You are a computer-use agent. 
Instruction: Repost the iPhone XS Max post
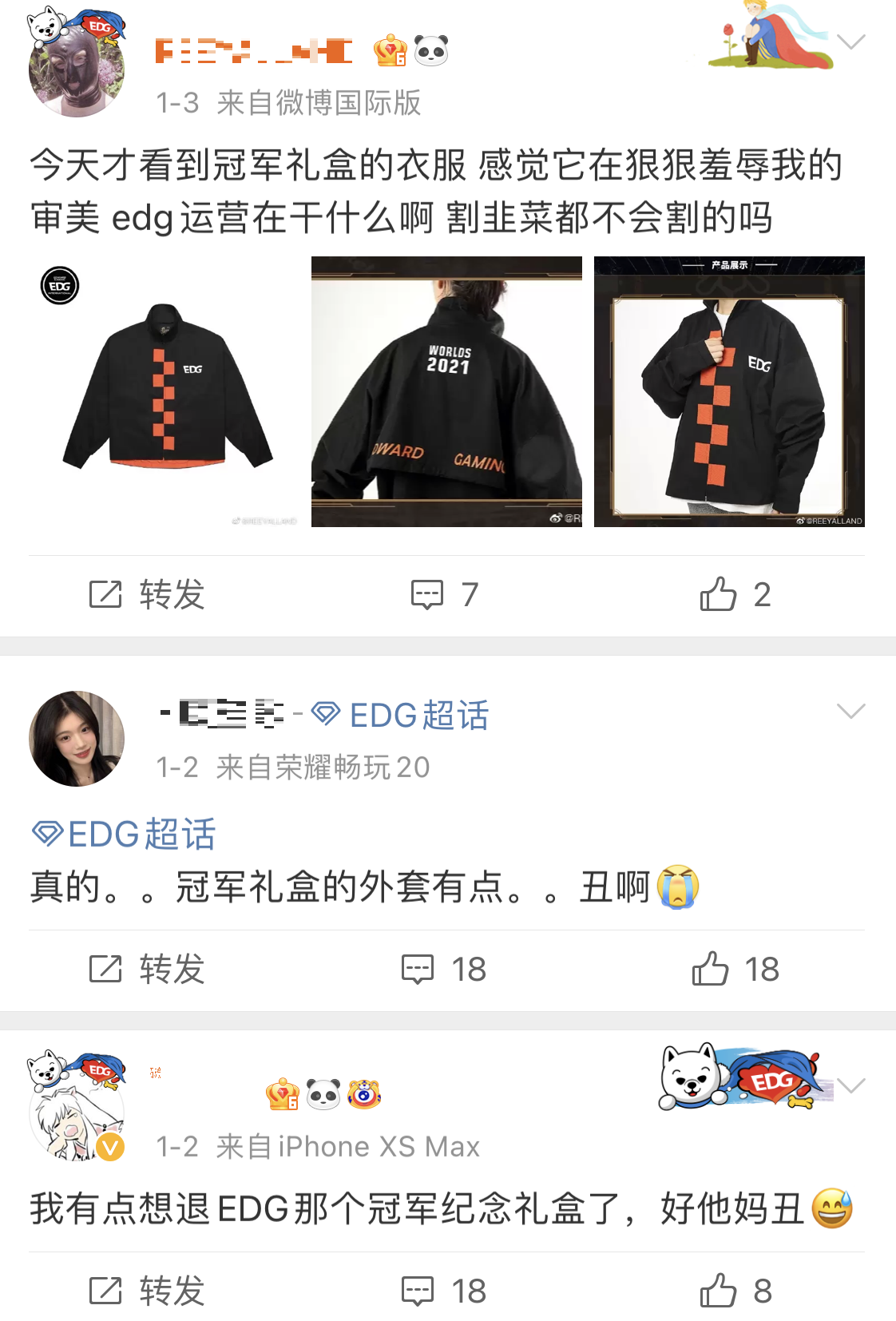(x=147, y=1291)
